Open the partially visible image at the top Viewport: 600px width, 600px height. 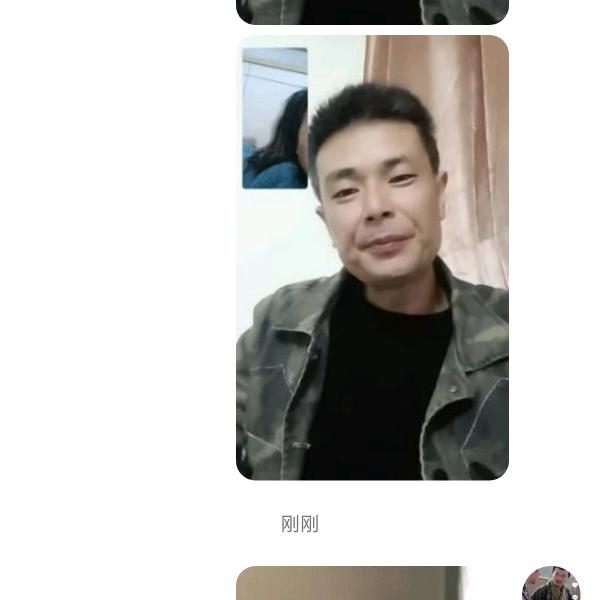[372, 11]
